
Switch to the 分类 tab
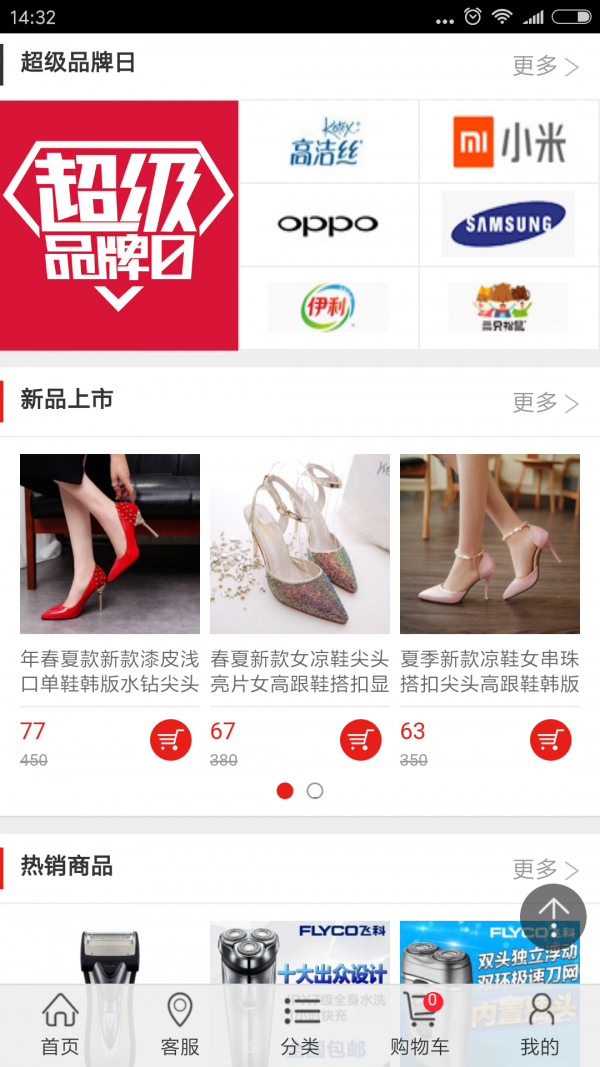pos(300,1025)
